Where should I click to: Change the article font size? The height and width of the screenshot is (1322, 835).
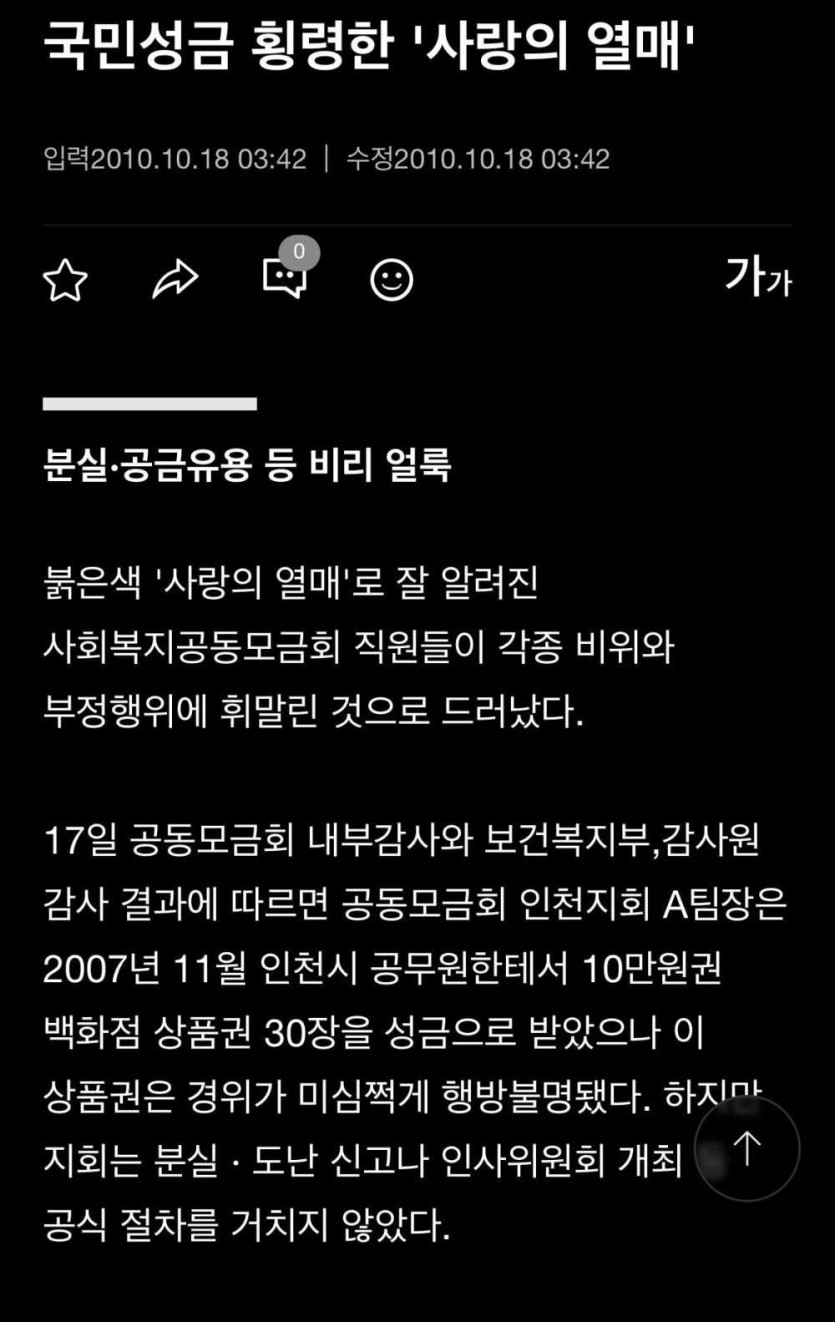(x=758, y=278)
